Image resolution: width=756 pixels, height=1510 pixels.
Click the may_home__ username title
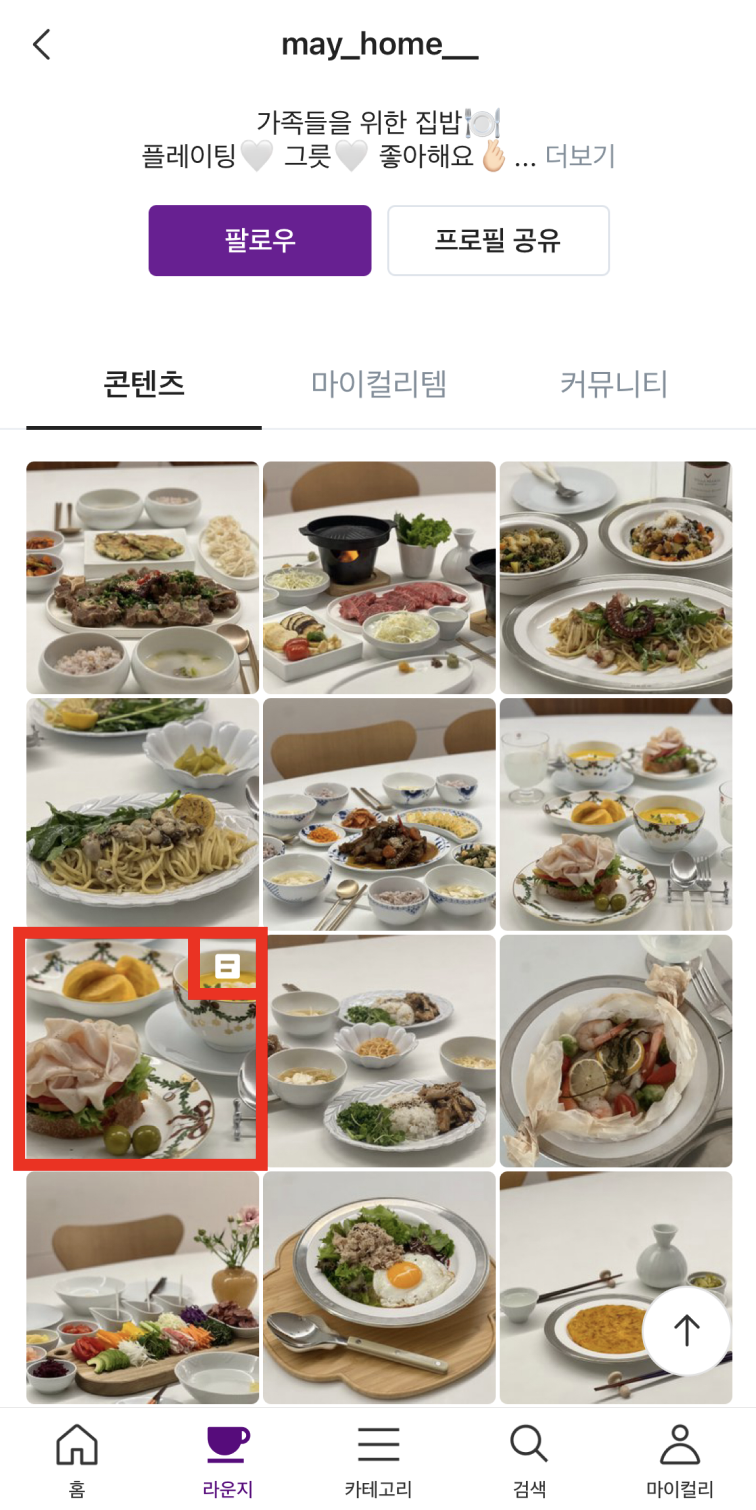[378, 44]
